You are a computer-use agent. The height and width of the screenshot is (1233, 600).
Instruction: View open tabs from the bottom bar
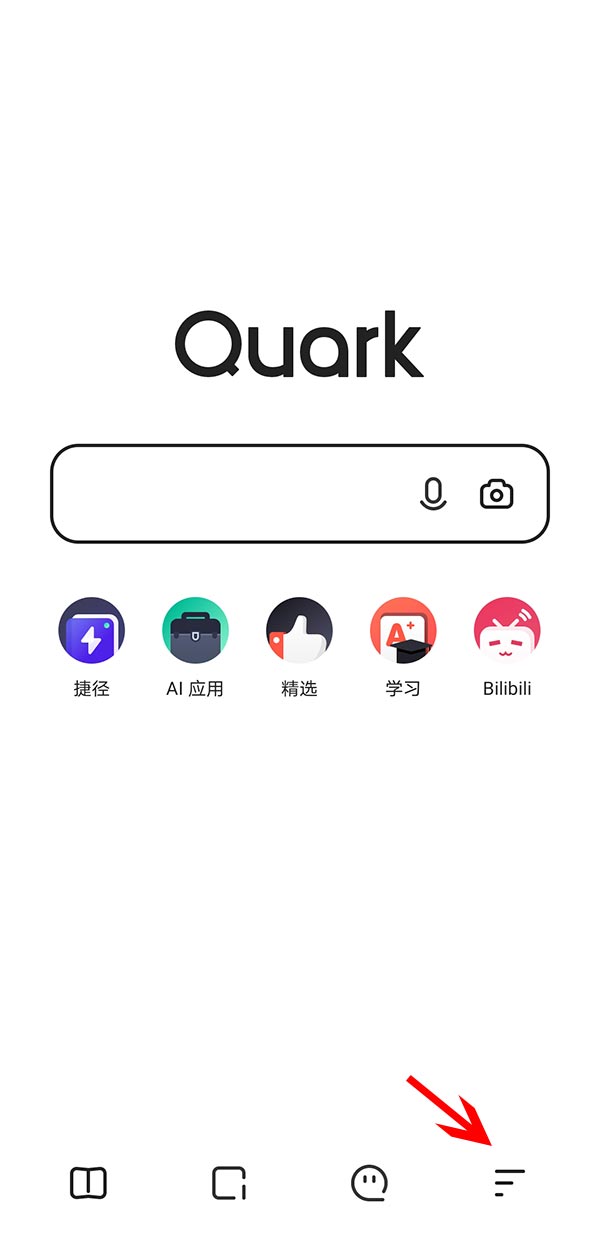coord(229,1183)
